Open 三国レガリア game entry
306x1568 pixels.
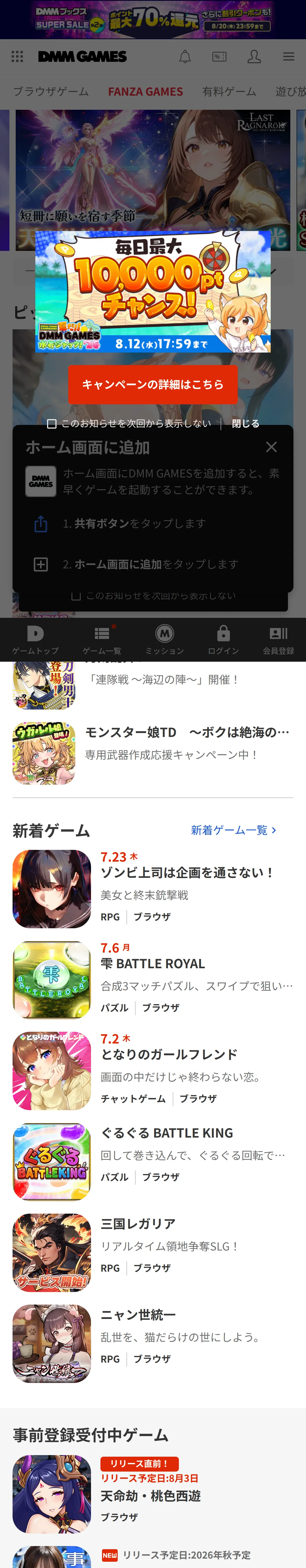(153, 1253)
